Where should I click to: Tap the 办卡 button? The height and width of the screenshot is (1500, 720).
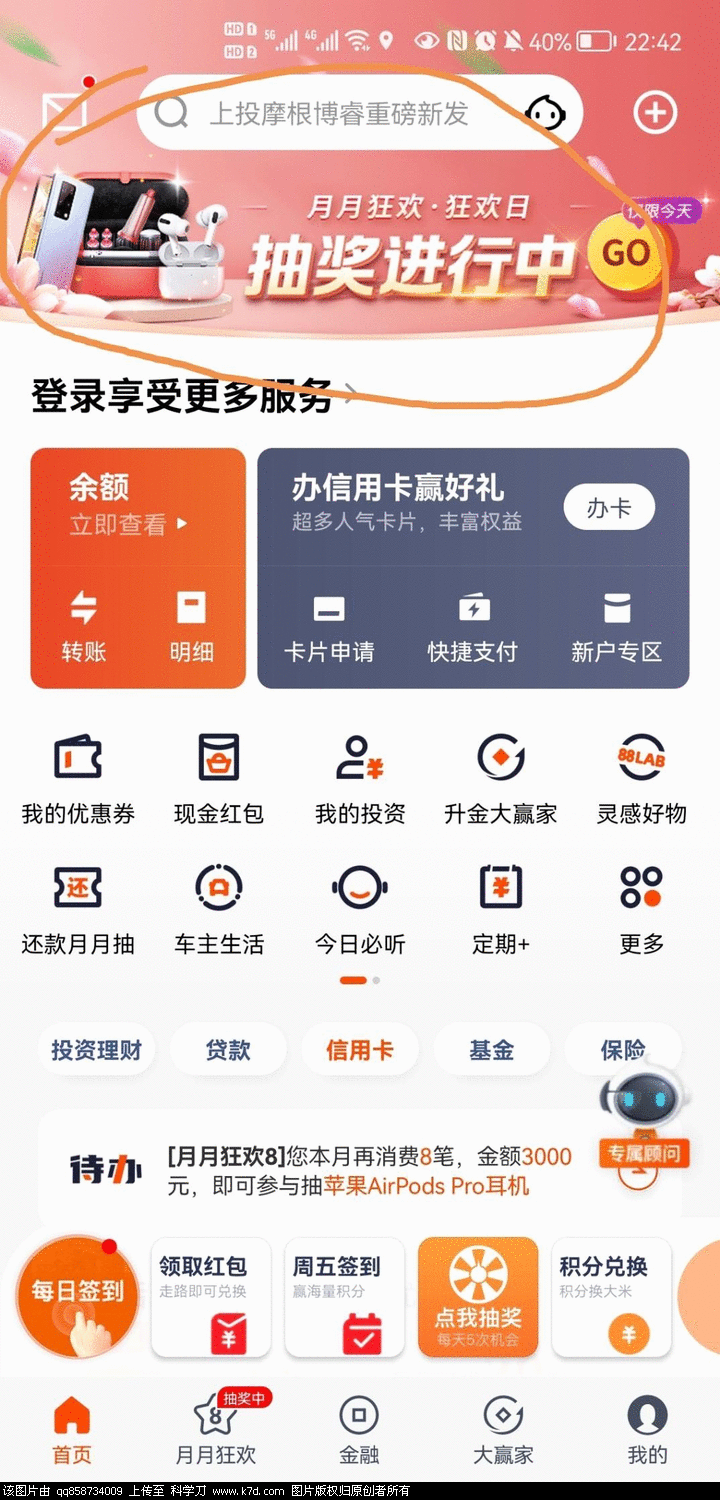tap(609, 508)
